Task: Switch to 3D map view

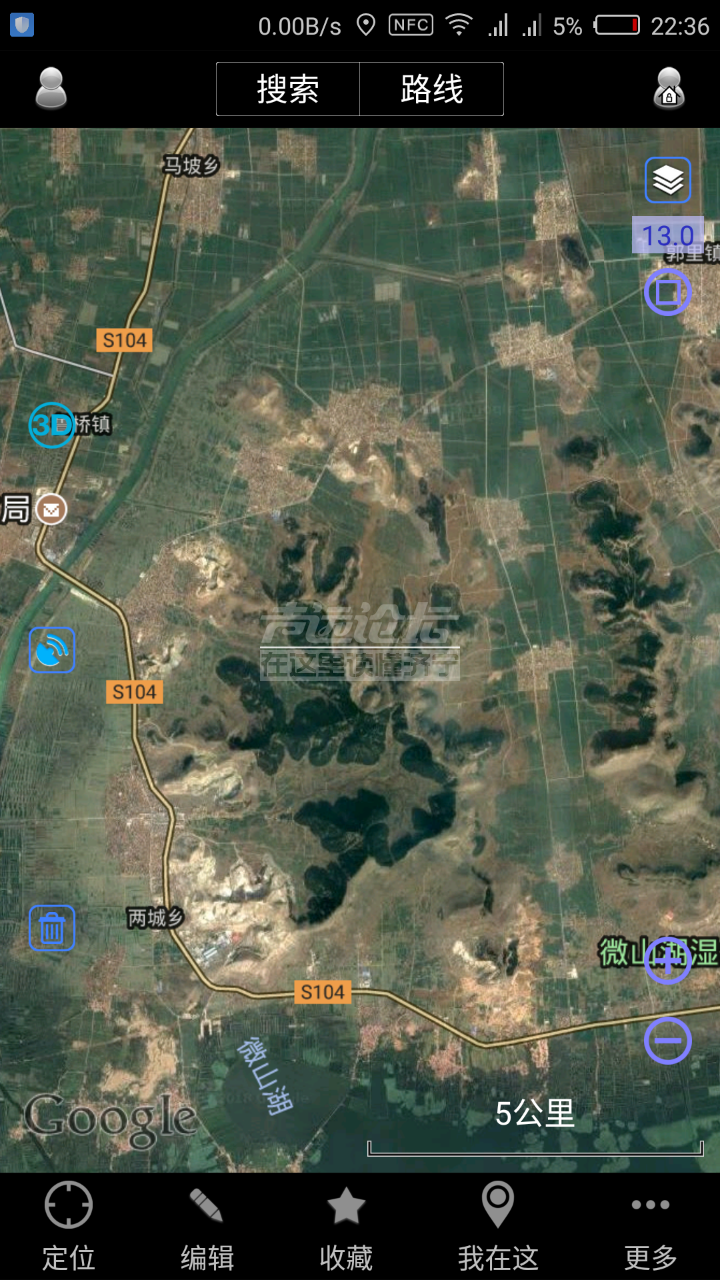Action: pos(51,426)
